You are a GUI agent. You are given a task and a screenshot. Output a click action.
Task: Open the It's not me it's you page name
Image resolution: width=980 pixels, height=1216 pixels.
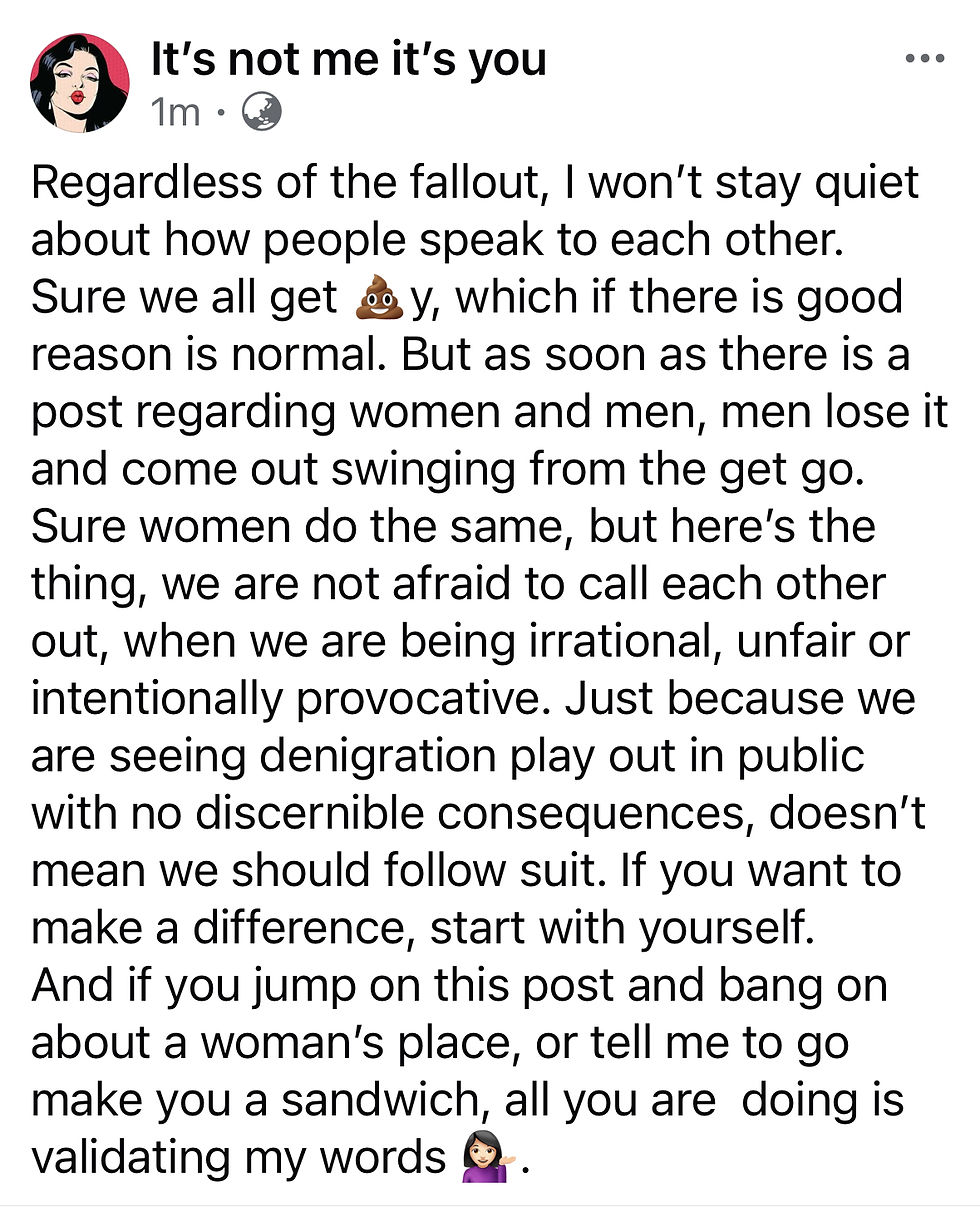pos(348,60)
